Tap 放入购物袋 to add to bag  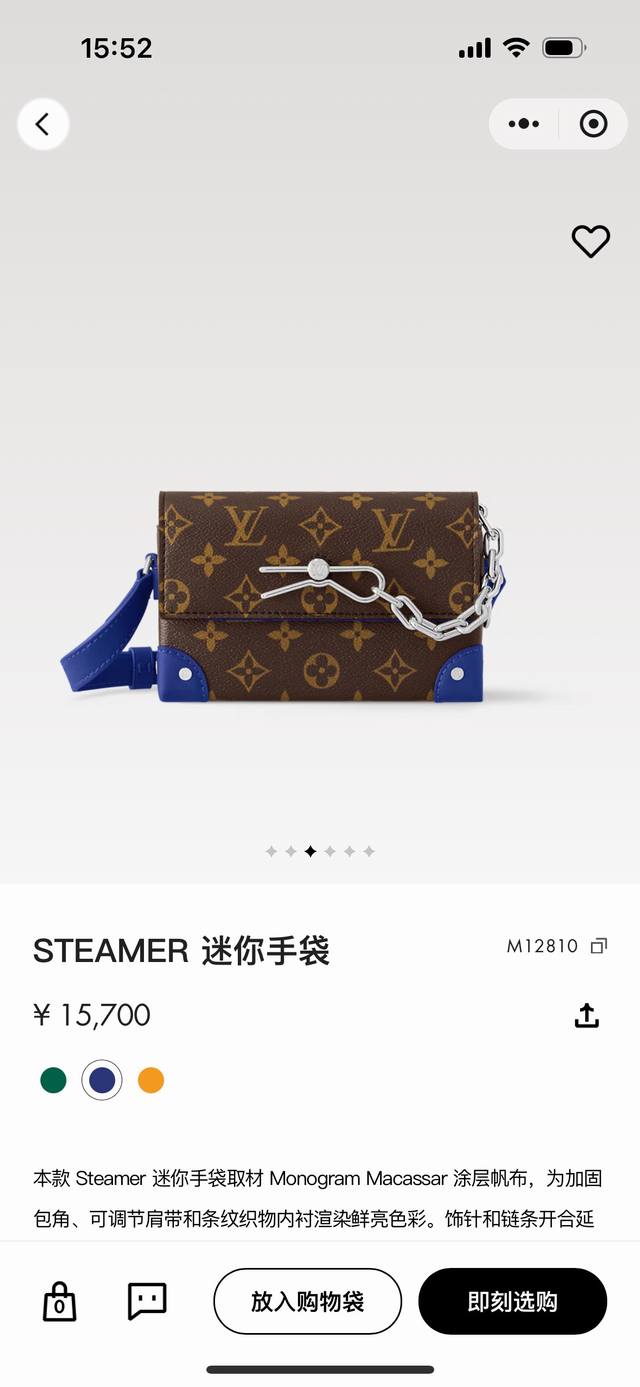point(307,1301)
